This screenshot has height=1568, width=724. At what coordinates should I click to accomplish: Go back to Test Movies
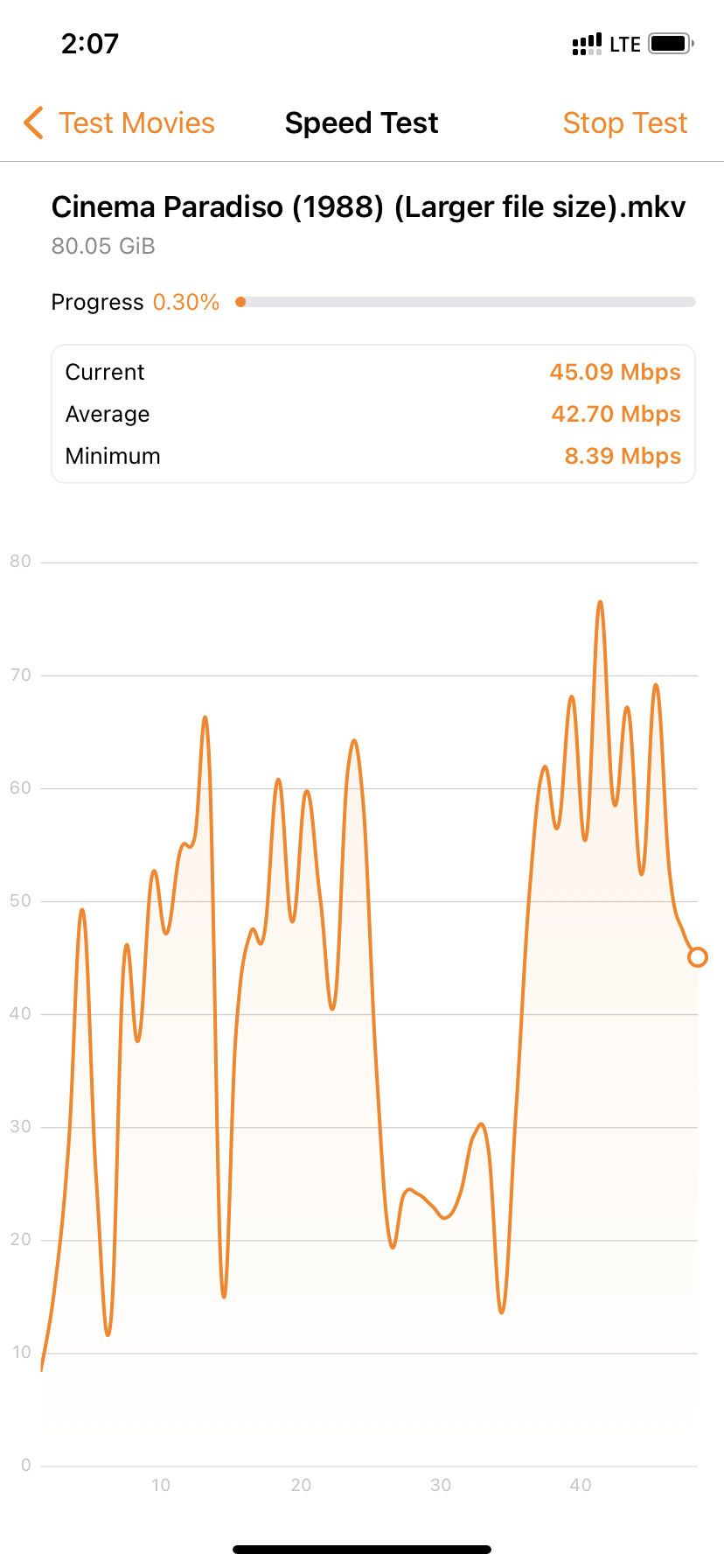coord(120,123)
